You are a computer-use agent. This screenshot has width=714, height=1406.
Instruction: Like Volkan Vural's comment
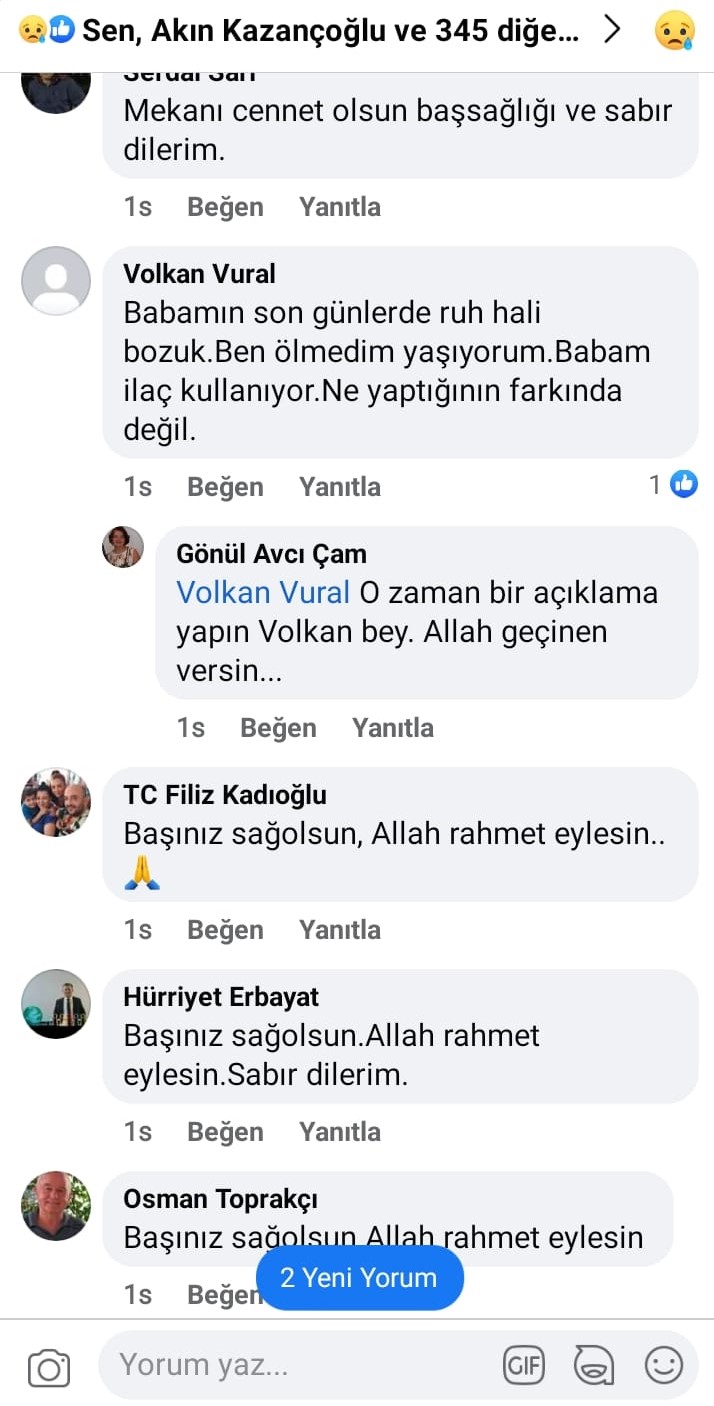point(225,487)
